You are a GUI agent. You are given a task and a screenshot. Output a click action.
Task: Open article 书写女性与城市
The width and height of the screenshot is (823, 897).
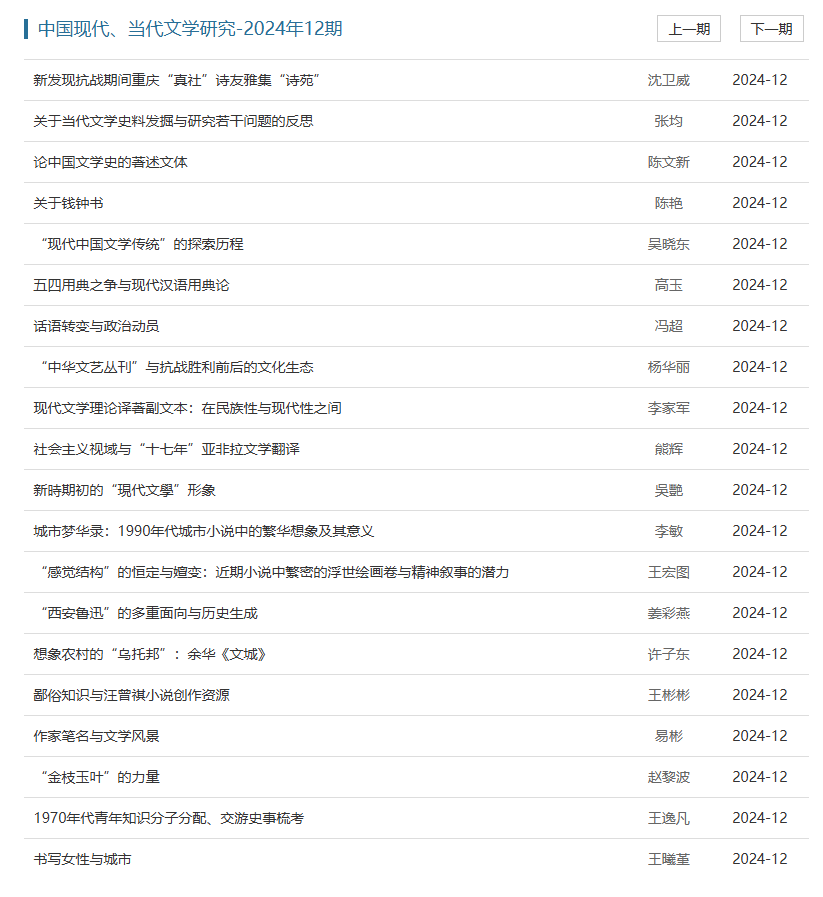82,859
